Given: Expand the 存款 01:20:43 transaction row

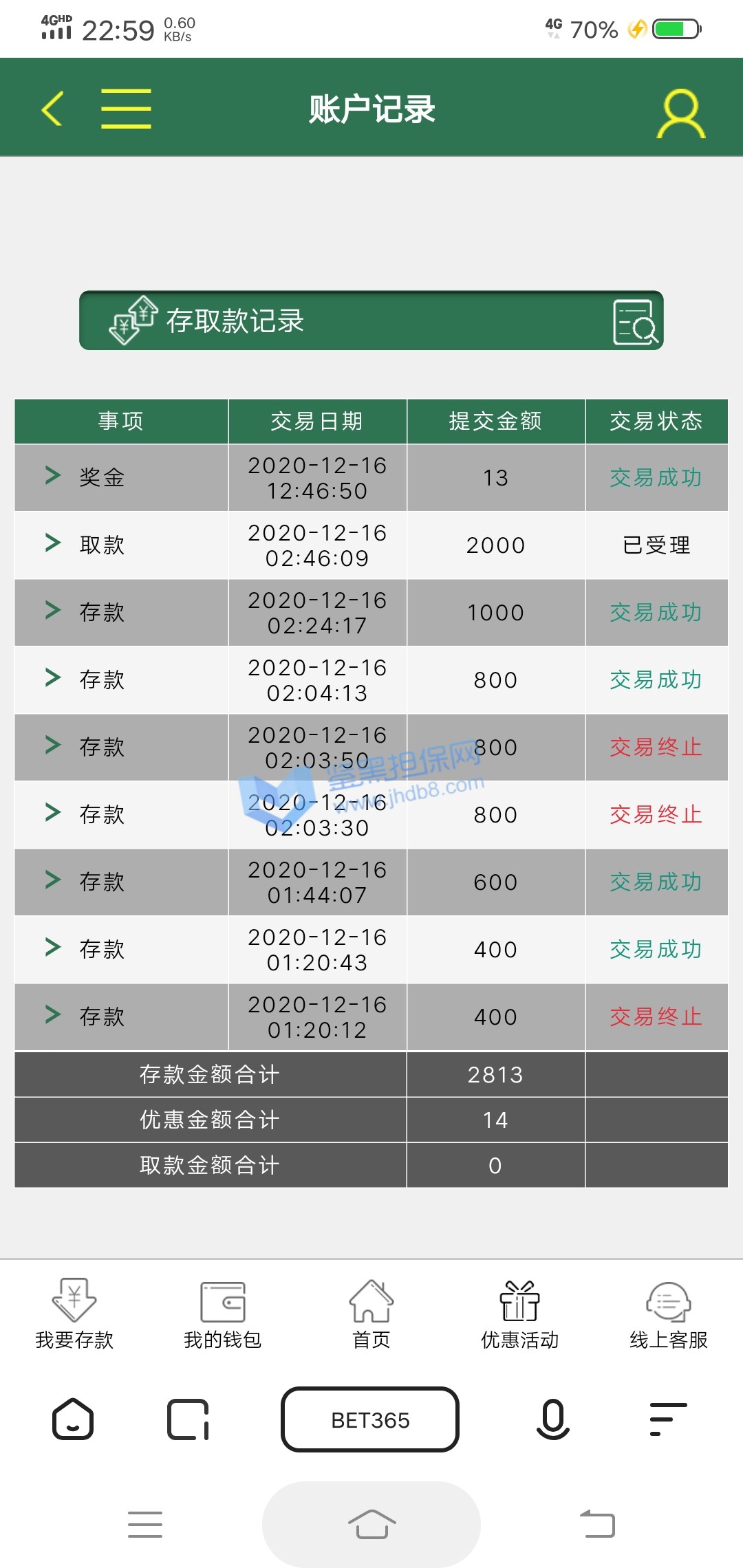Looking at the screenshot, I should click(53, 948).
